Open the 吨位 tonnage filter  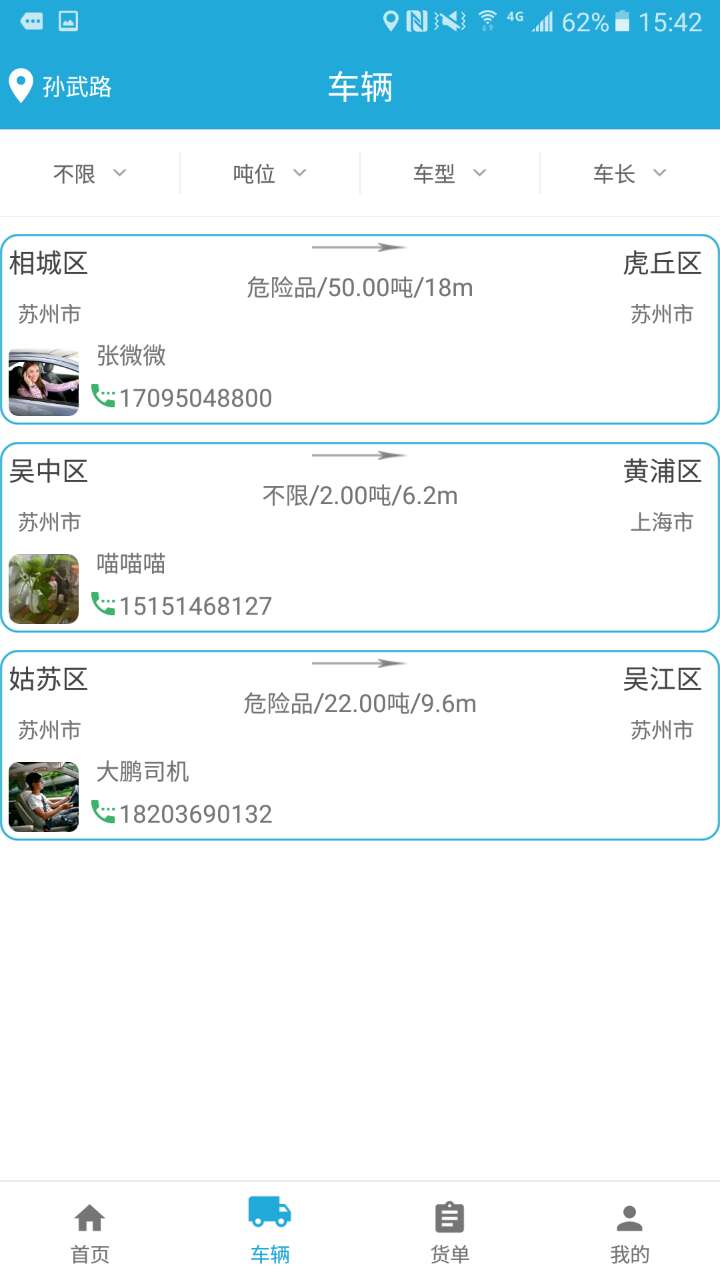click(x=270, y=174)
